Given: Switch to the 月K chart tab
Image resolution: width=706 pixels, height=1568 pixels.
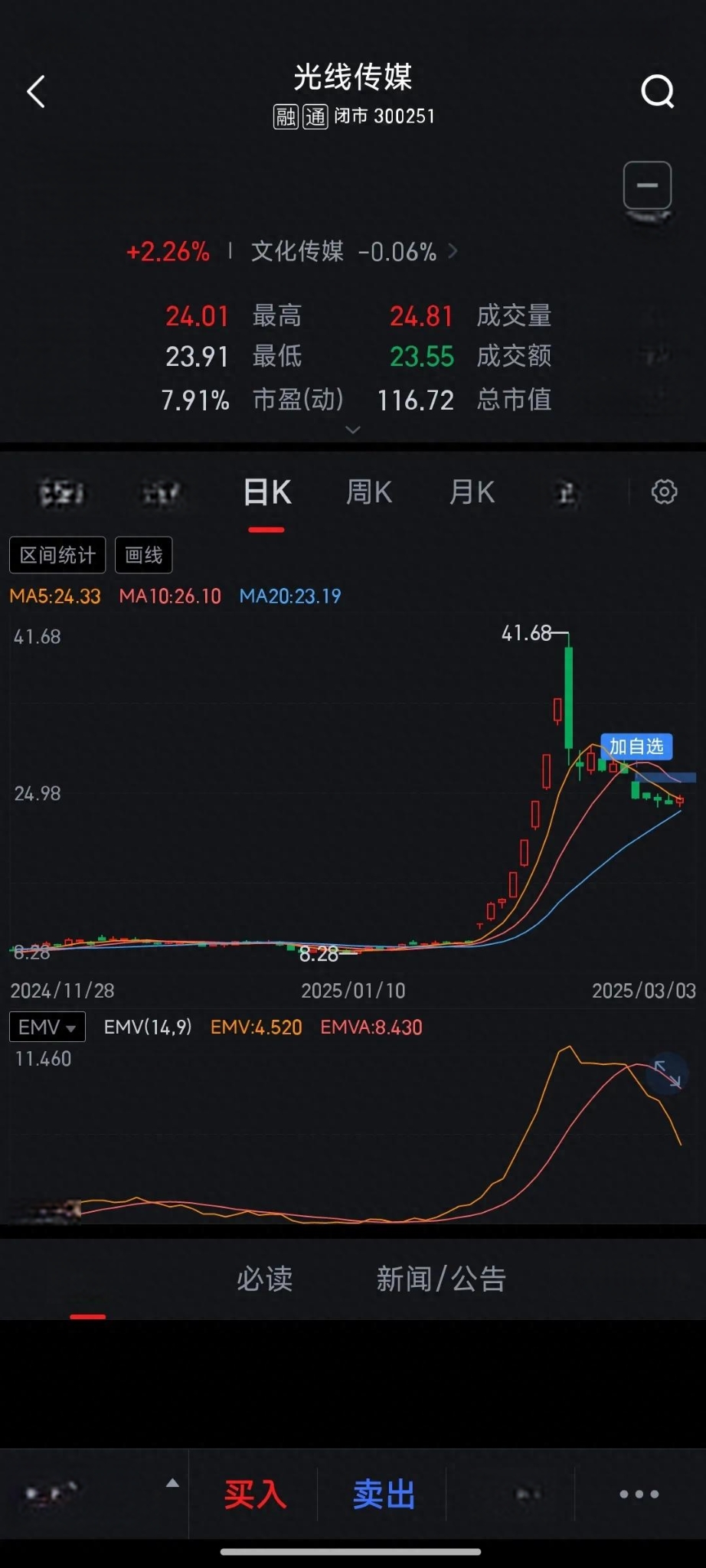Looking at the screenshot, I should click(472, 492).
